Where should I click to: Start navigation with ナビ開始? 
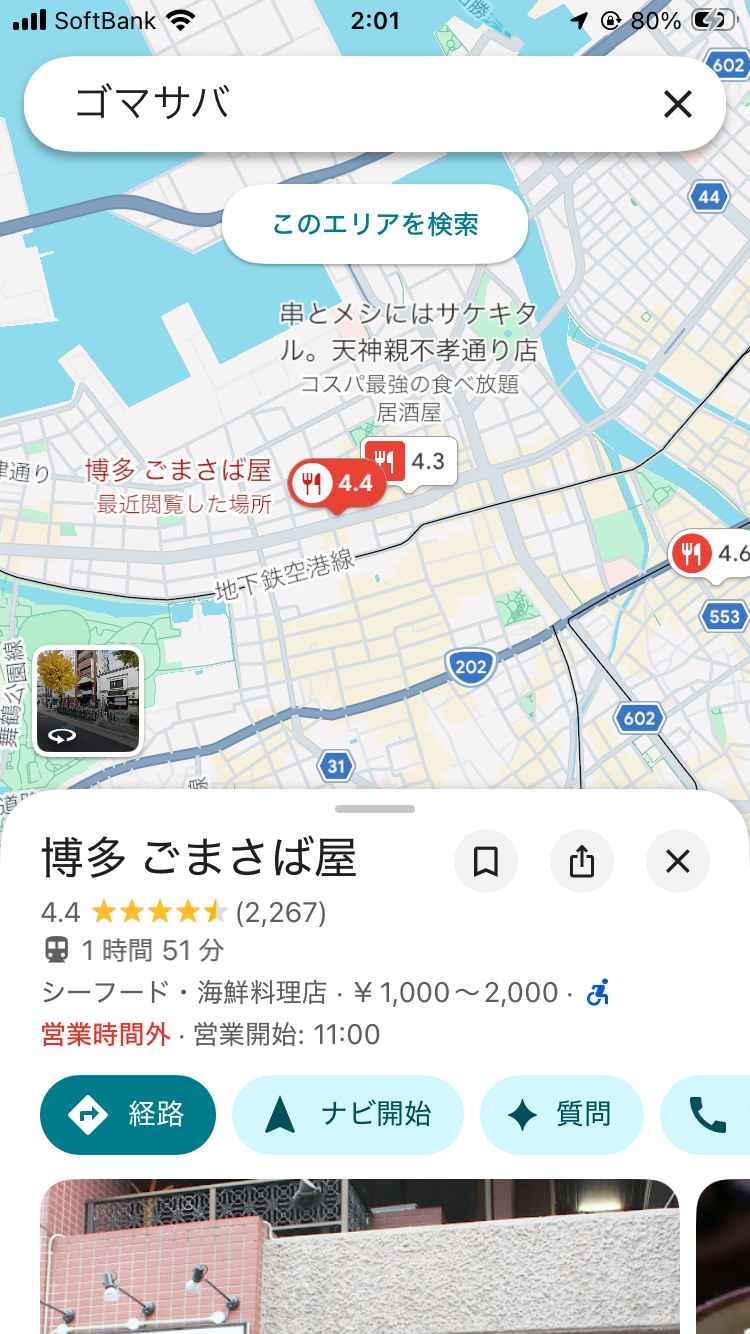pyautogui.click(x=348, y=1114)
